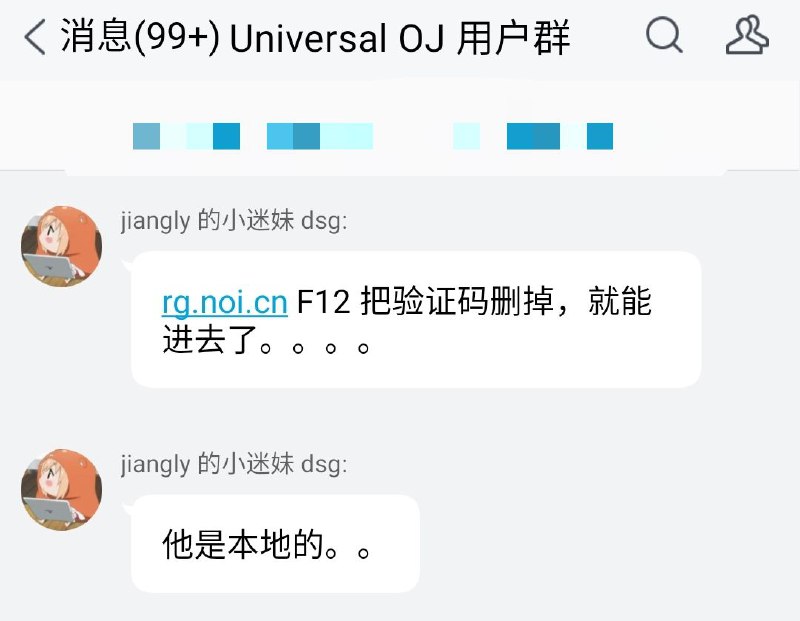Tap the sender avatar beside the 他是本地的 message

point(62,489)
